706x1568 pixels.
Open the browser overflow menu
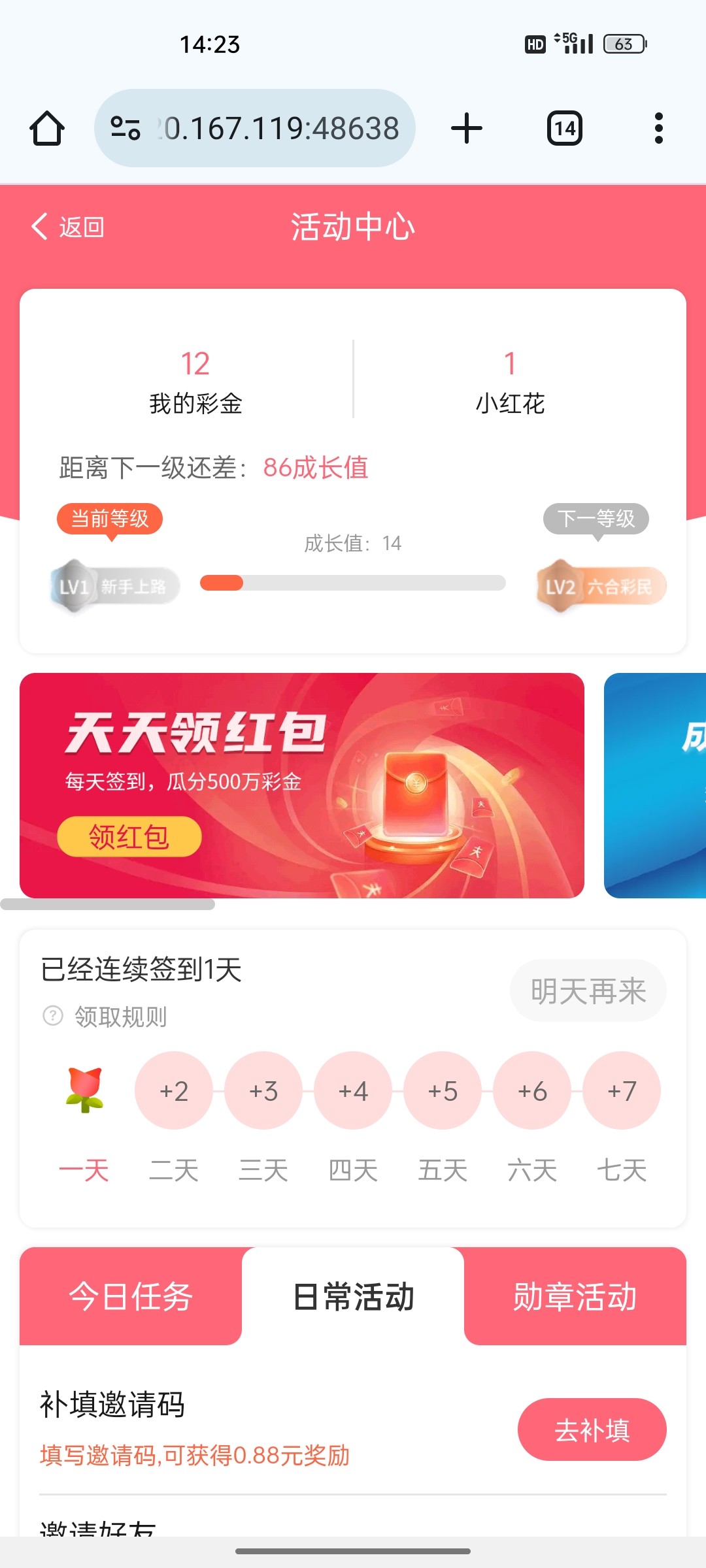(658, 128)
